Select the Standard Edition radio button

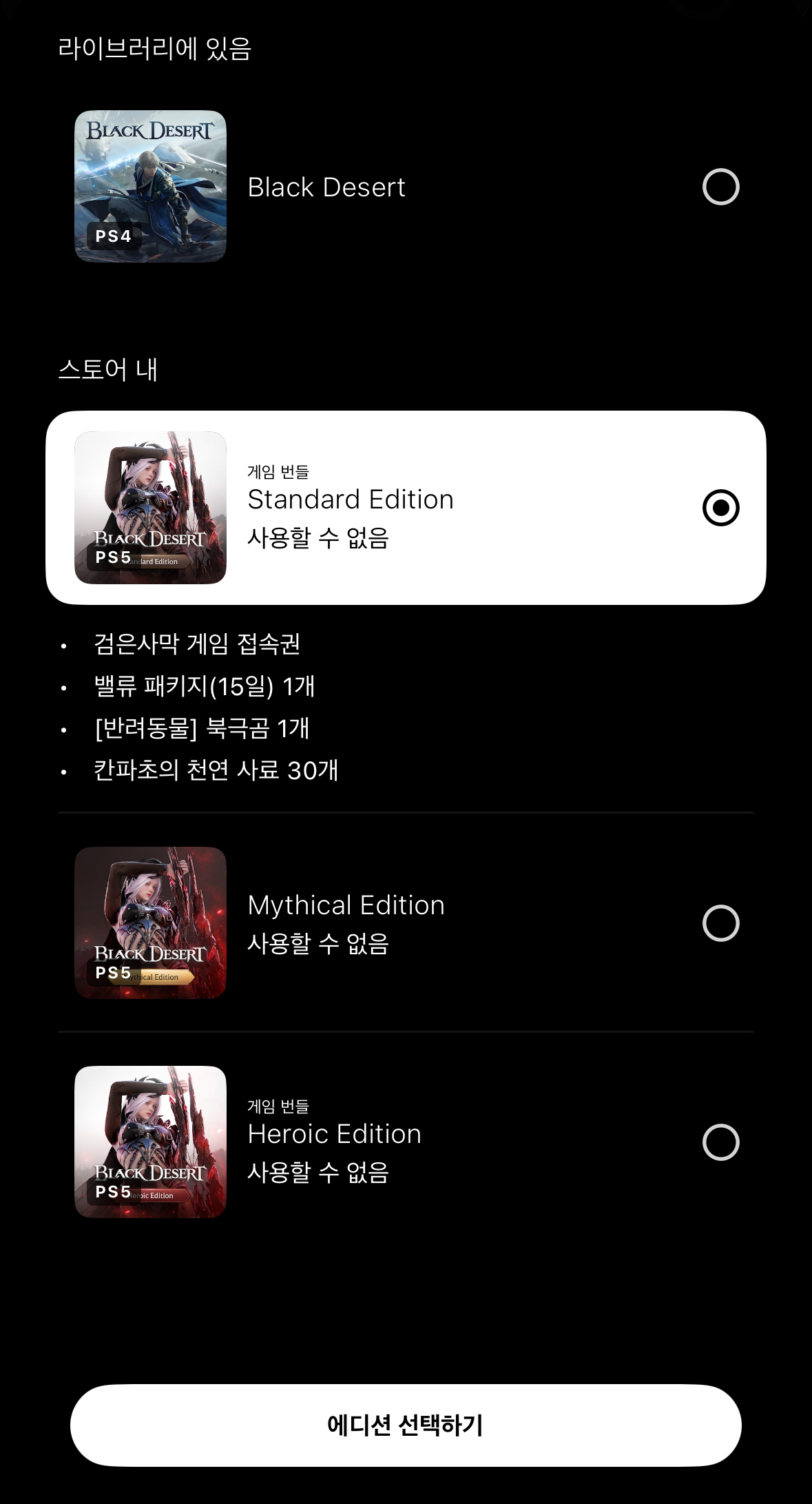coord(720,508)
